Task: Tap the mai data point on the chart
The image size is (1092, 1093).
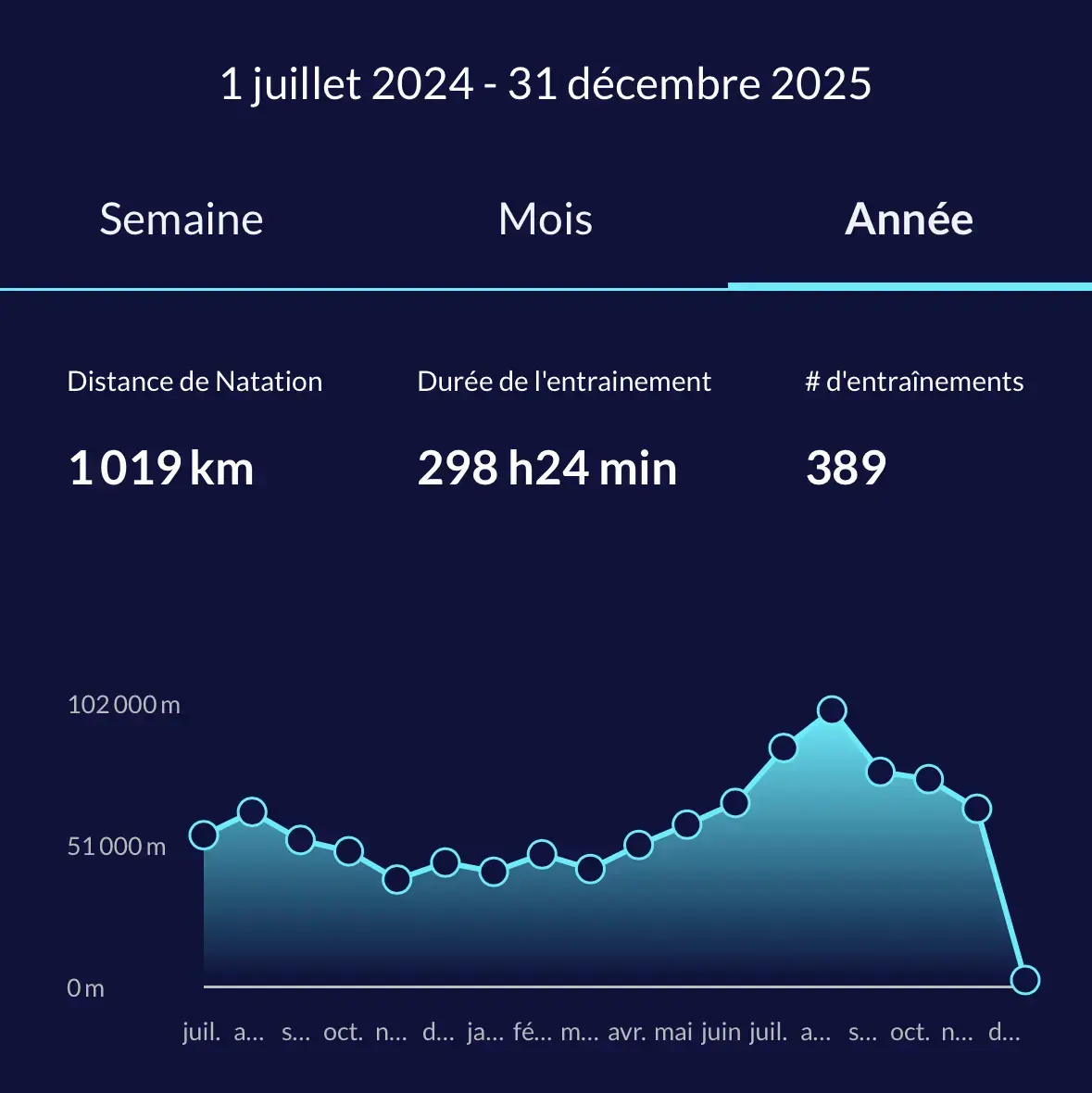Action: coord(686,824)
